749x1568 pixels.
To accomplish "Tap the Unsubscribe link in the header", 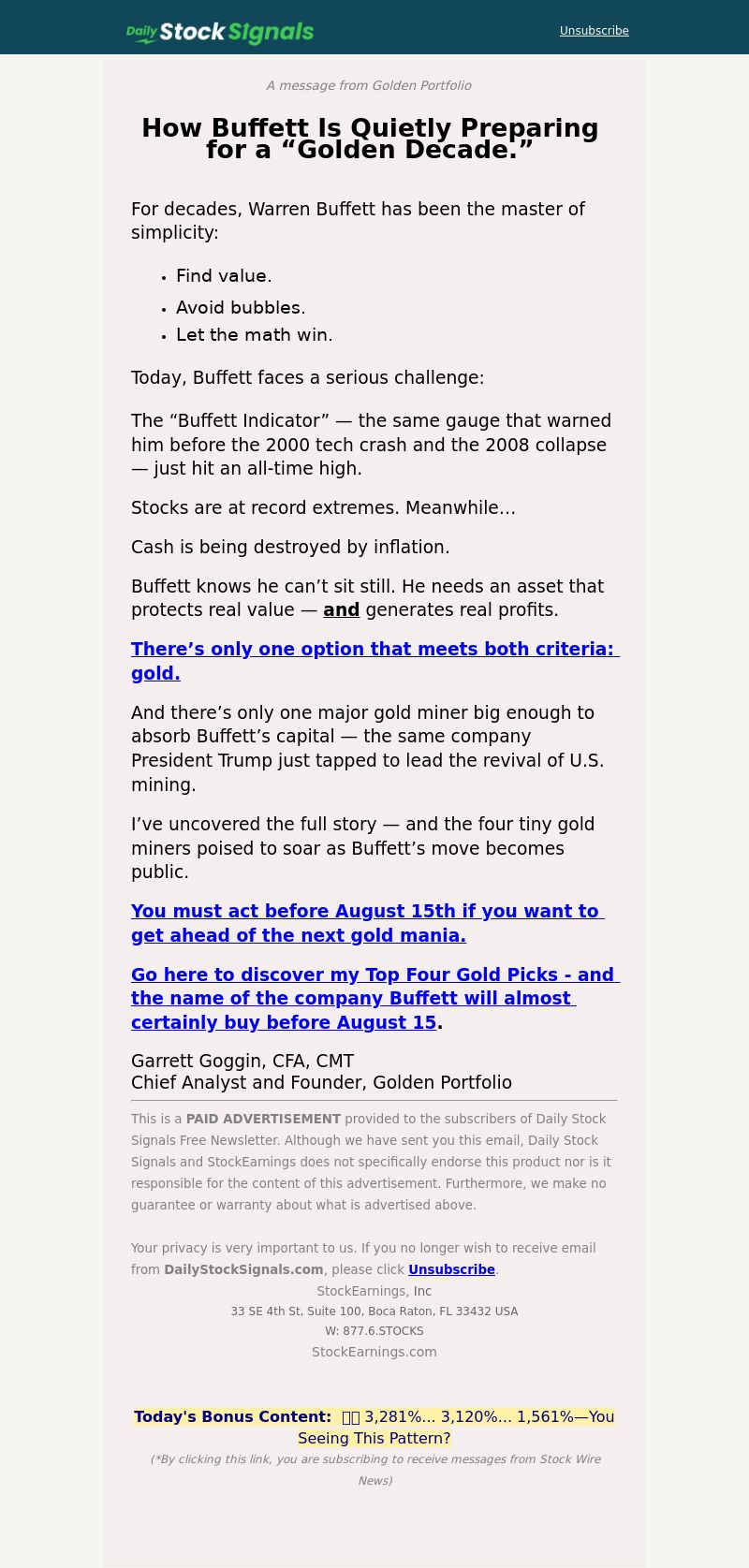I will click(594, 31).
